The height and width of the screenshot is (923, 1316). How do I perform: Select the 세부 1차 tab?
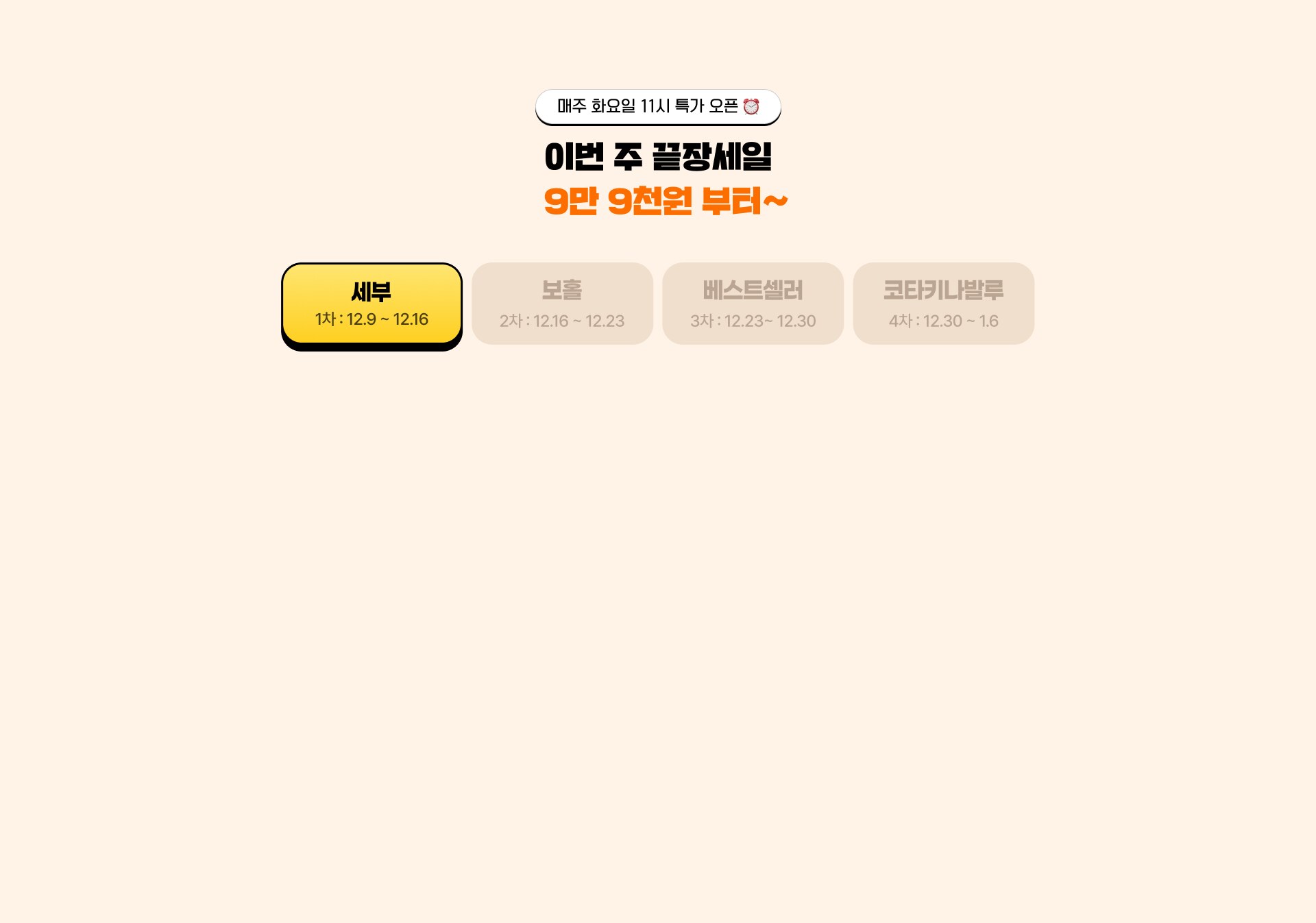point(371,304)
